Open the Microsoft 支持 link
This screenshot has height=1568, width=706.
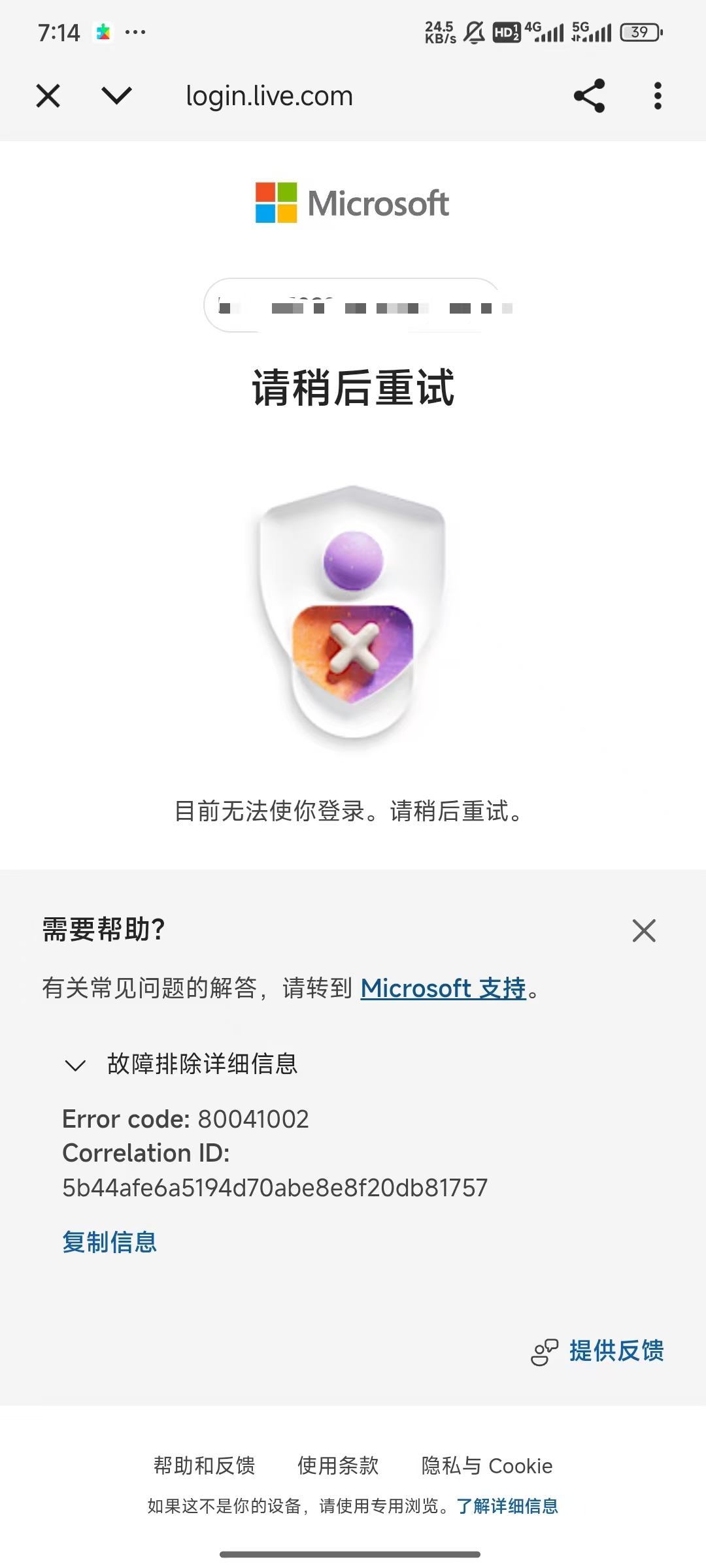coord(443,988)
